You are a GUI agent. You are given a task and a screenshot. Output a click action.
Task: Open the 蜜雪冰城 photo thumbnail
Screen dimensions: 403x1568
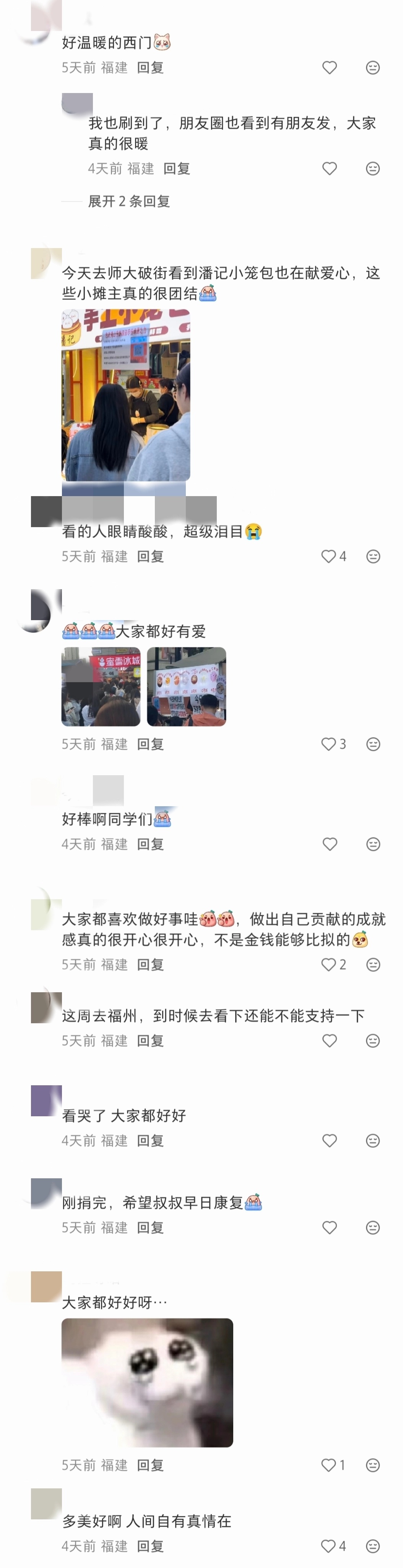(x=101, y=687)
